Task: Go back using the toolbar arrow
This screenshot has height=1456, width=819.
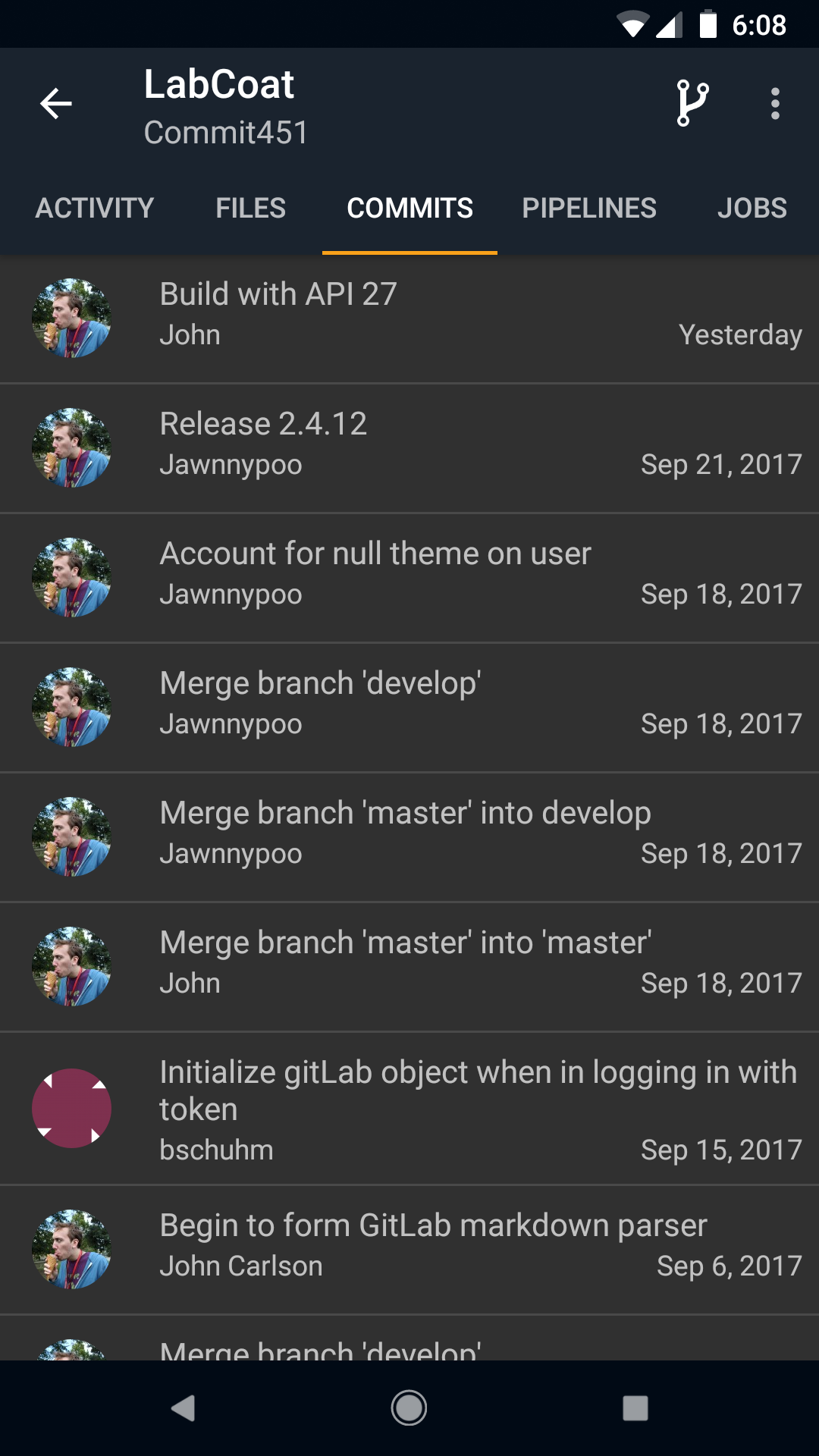Action: coord(56,104)
